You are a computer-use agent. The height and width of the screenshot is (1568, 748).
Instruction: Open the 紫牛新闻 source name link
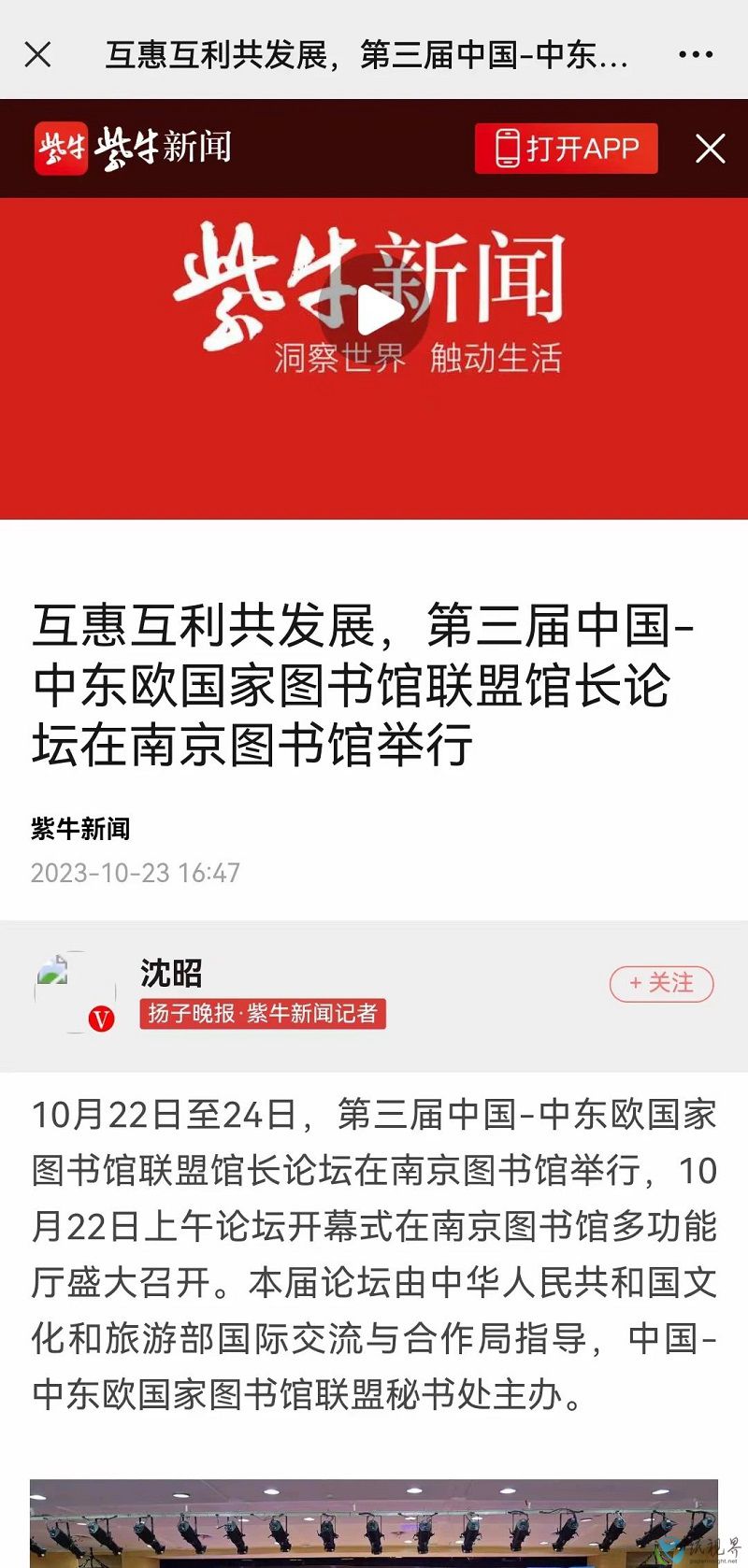(80, 829)
